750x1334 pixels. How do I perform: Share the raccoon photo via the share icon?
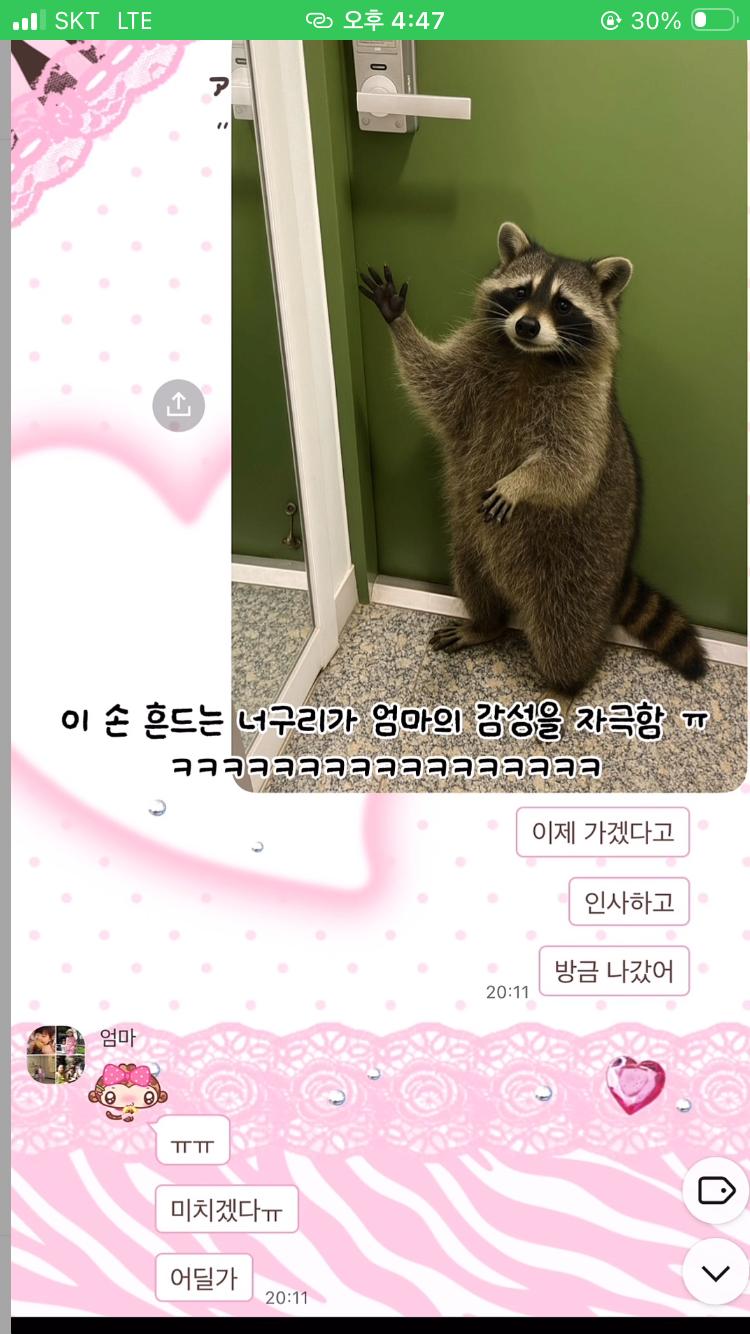pyautogui.click(x=178, y=405)
